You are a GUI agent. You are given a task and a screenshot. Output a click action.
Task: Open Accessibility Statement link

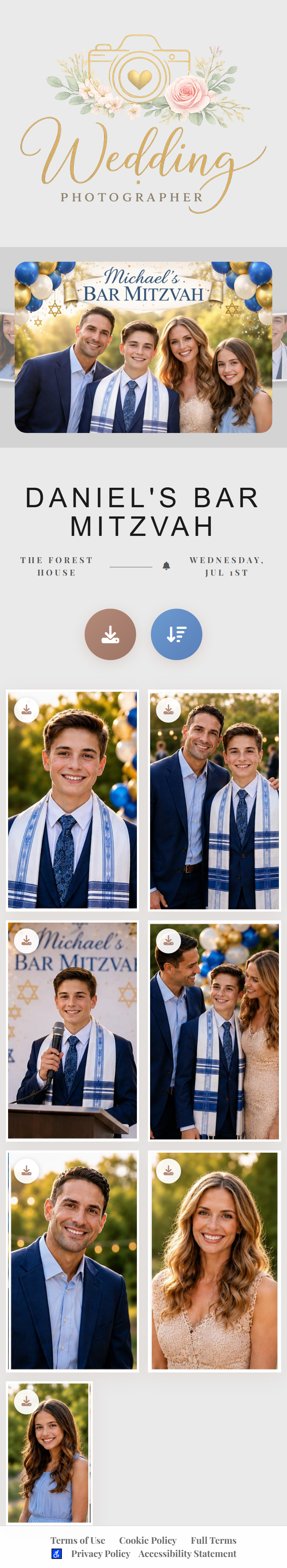pyautogui.click(x=187, y=1554)
